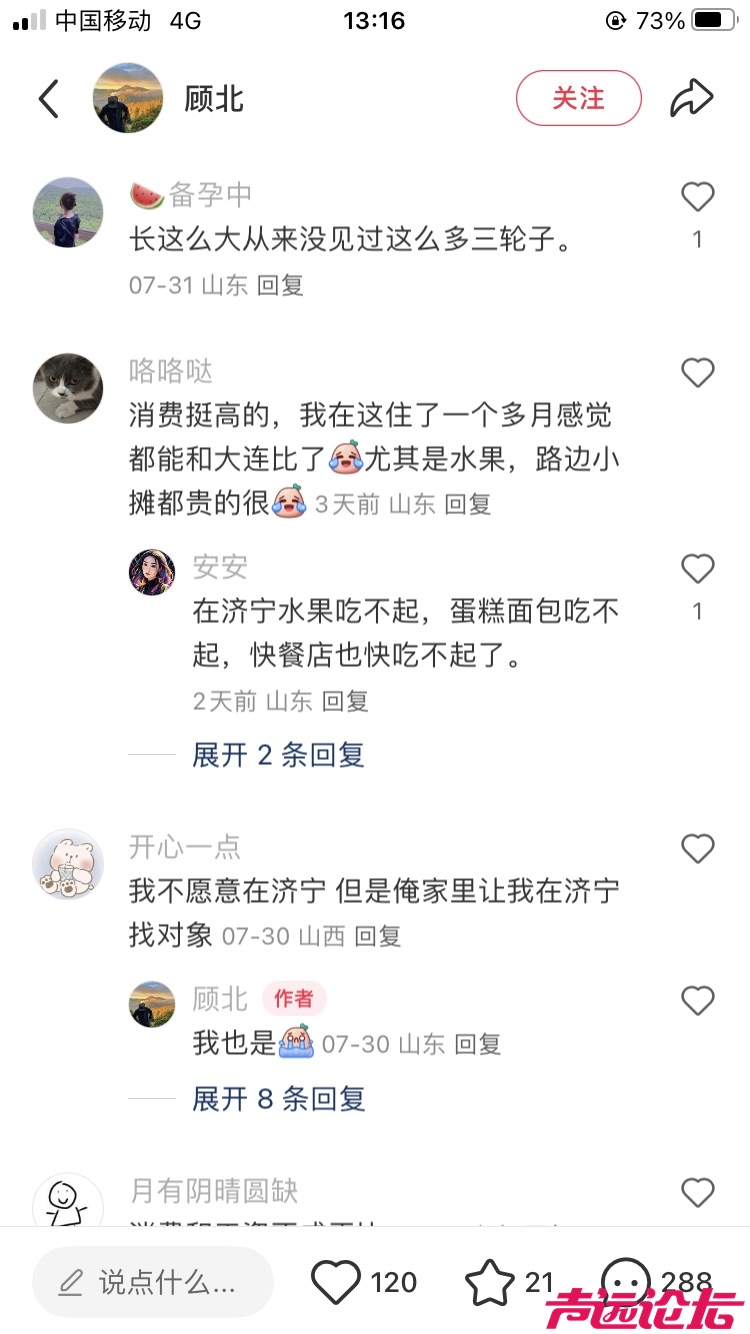Like 咯咯哒's comment about 消费挺高
750x1334 pixels.
tap(697, 374)
